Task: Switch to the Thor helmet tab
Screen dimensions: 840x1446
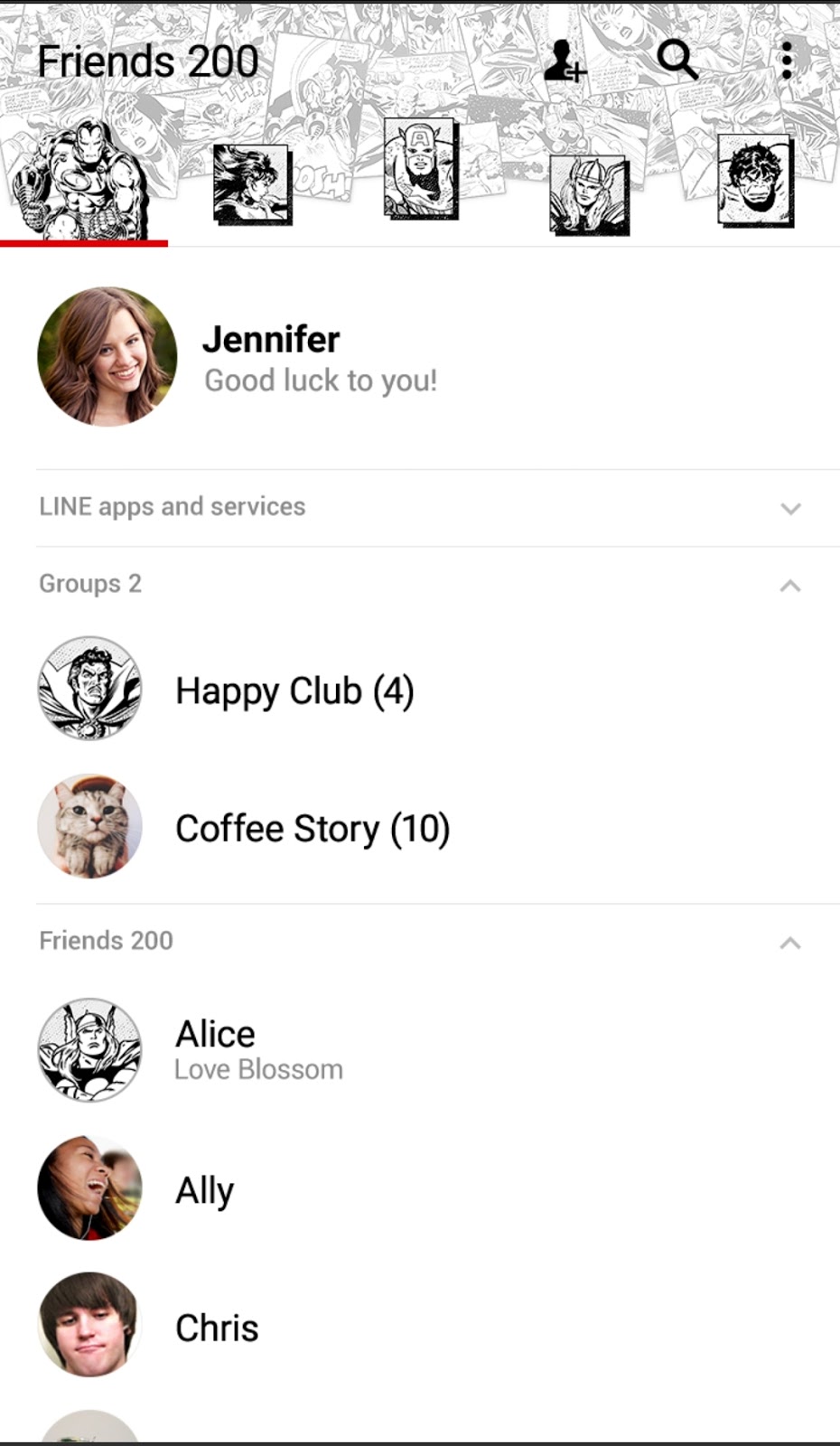Action: (589, 195)
